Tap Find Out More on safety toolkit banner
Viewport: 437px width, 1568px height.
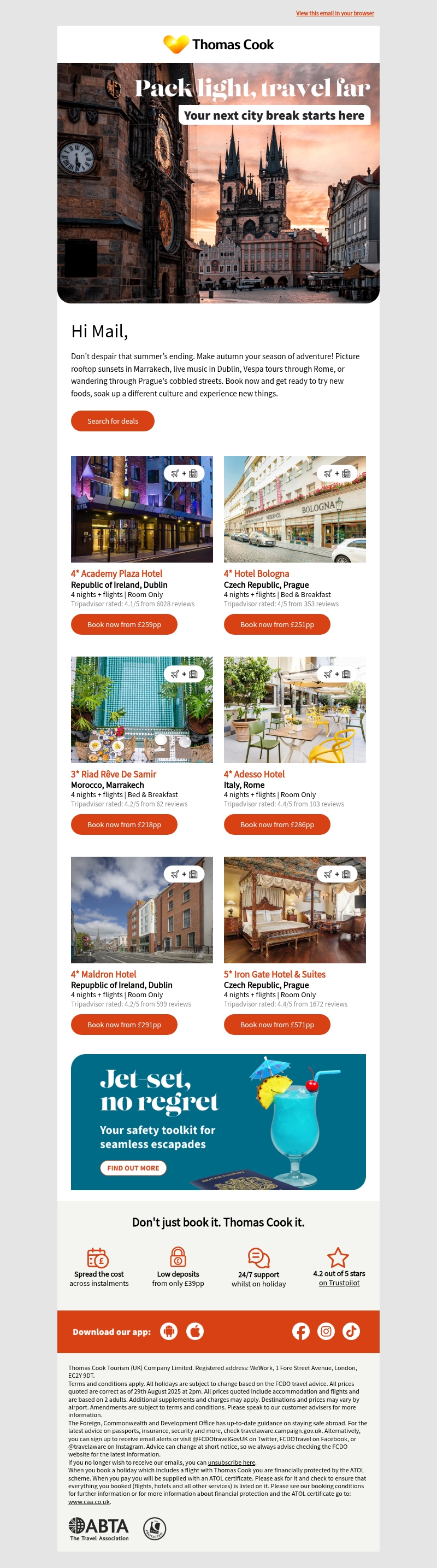click(x=133, y=1167)
